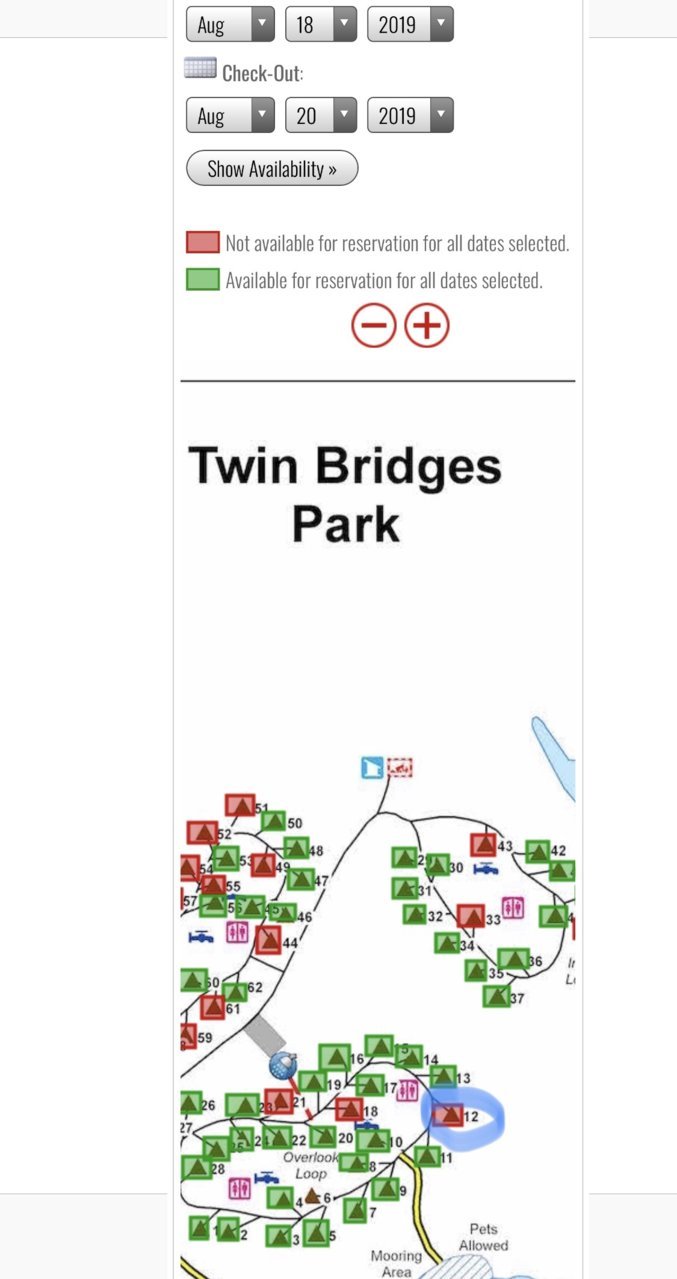Screen dimensions: 677x1279
Task: Open the check-out year dropdown
Action: [x=410, y=115]
